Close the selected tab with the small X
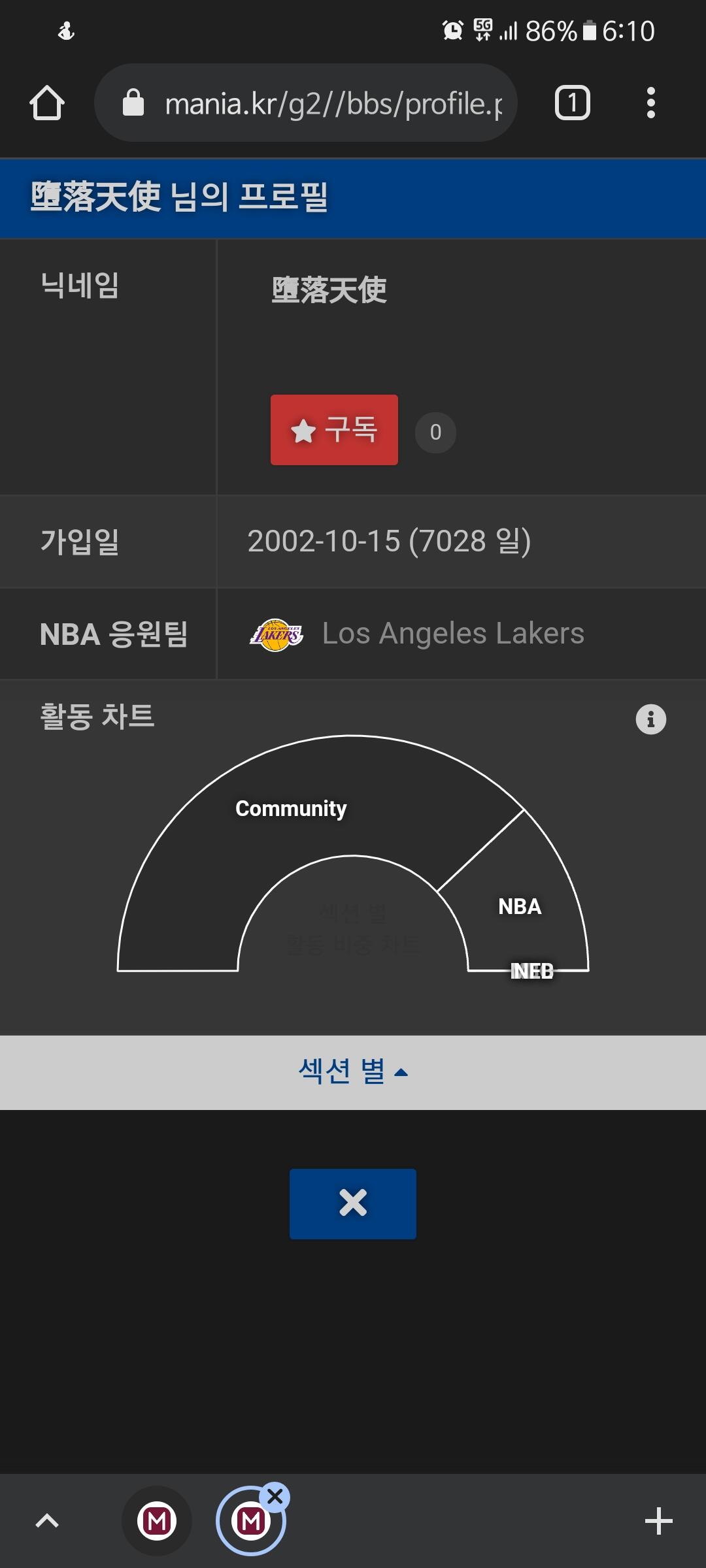This screenshot has width=706, height=1568. [275, 1496]
